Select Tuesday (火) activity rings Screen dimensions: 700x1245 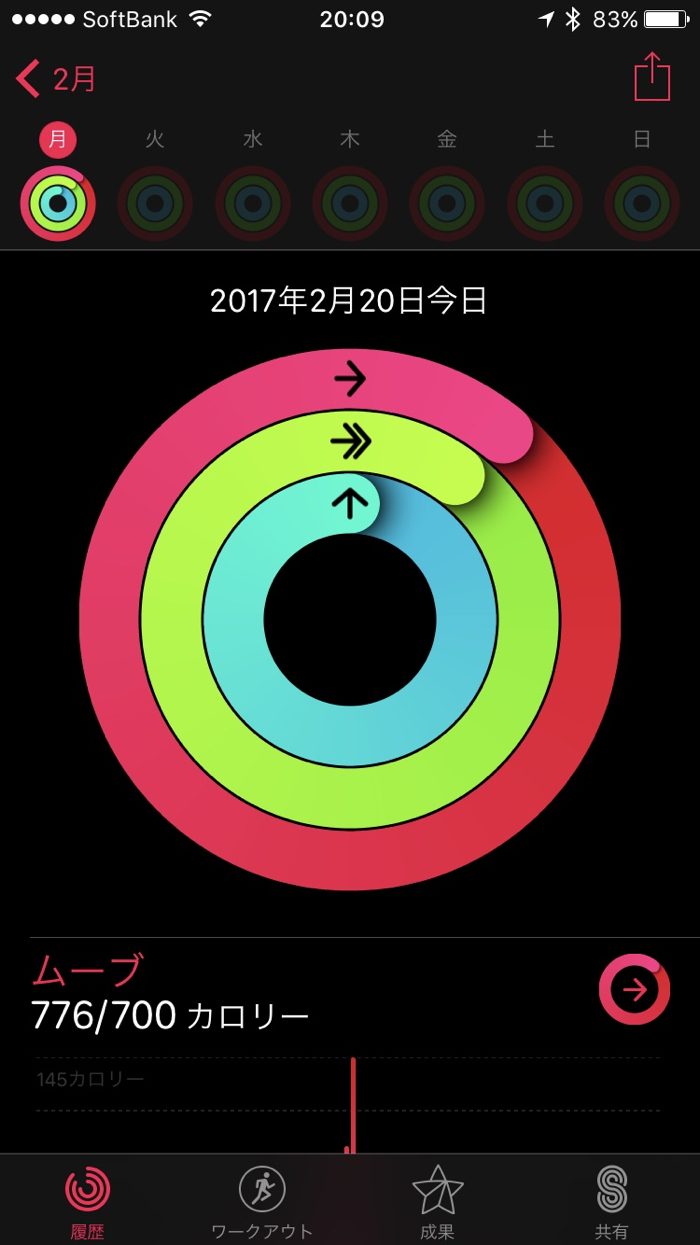coord(155,203)
